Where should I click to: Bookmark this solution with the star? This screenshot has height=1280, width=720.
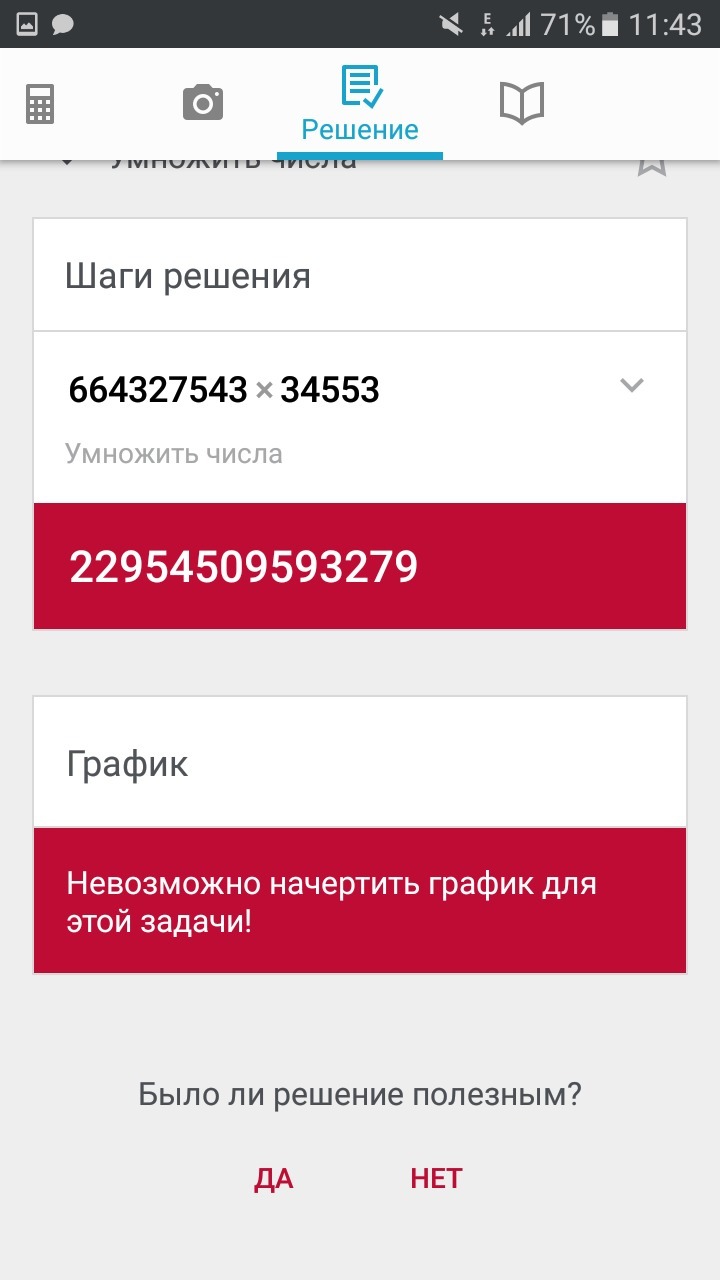point(652,164)
